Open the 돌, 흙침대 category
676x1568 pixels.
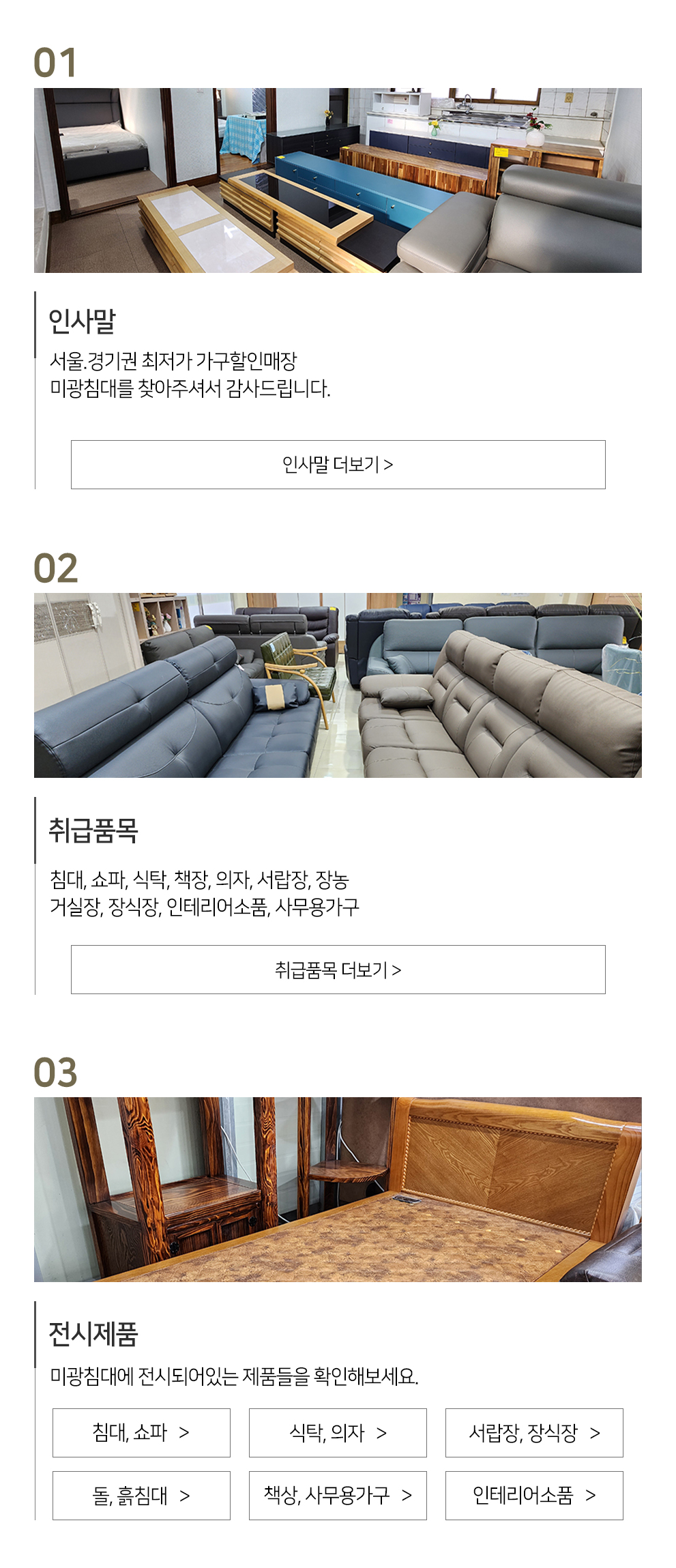coord(141,1496)
